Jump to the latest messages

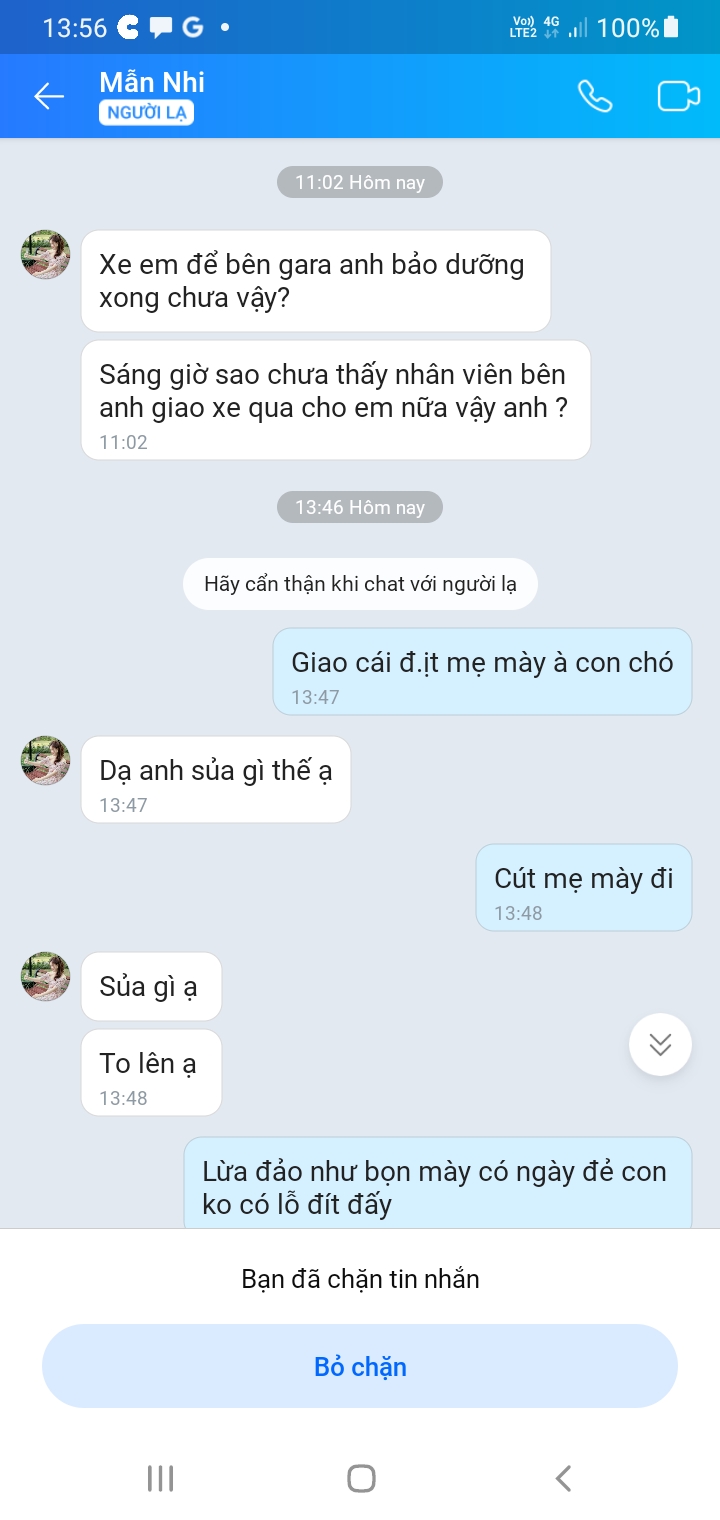pyautogui.click(x=660, y=1045)
